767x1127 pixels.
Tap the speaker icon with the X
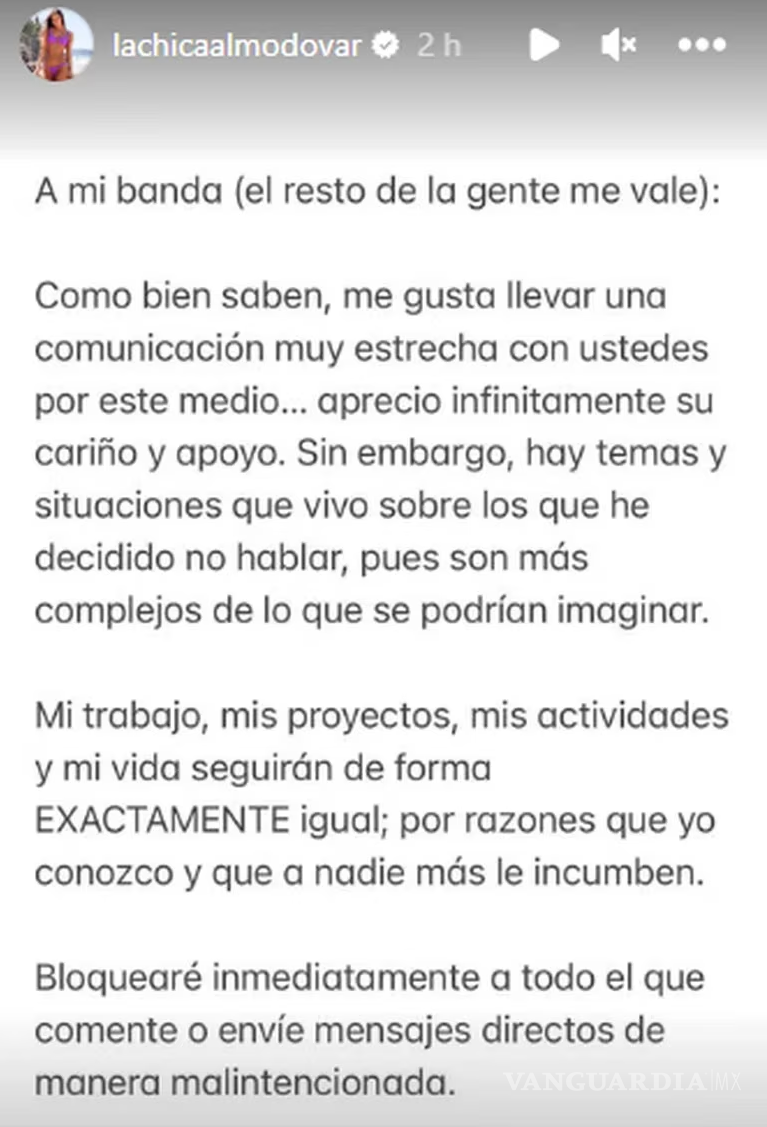click(618, 44)
